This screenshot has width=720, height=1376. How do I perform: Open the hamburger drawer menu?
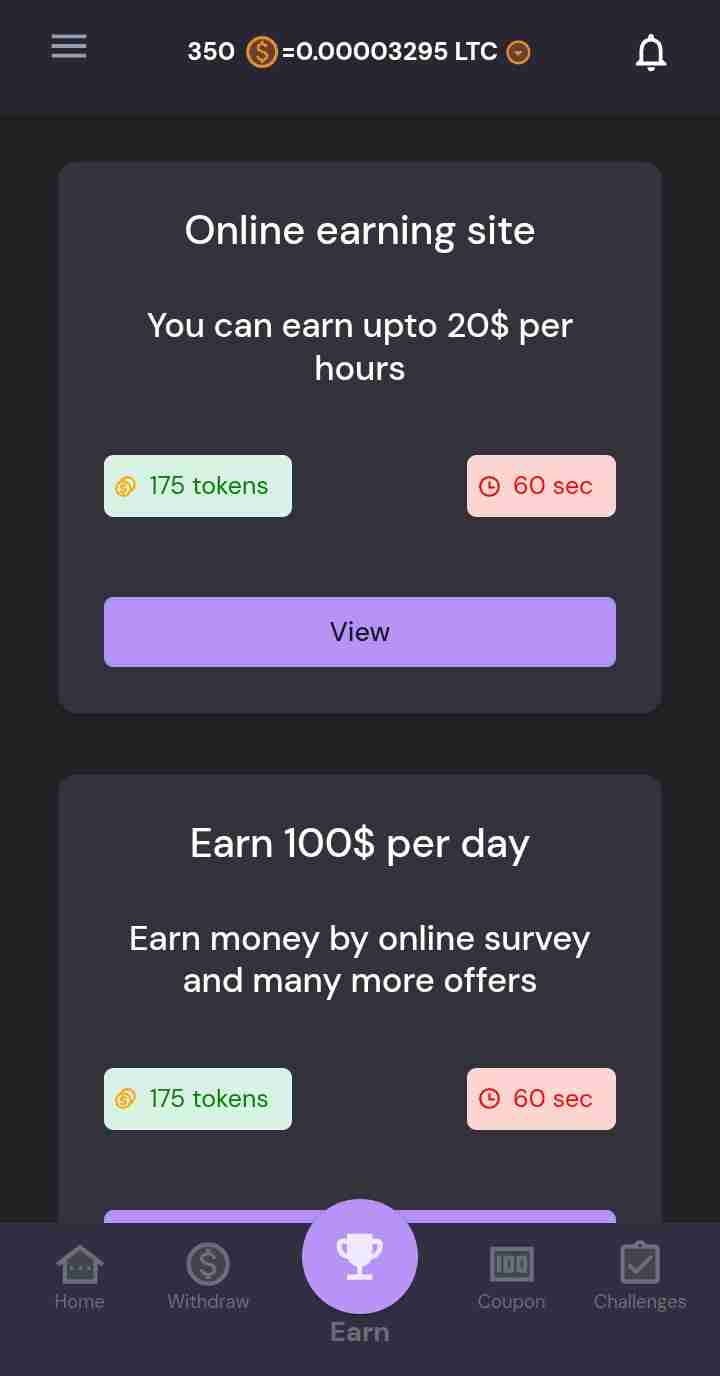coord(69,47)
